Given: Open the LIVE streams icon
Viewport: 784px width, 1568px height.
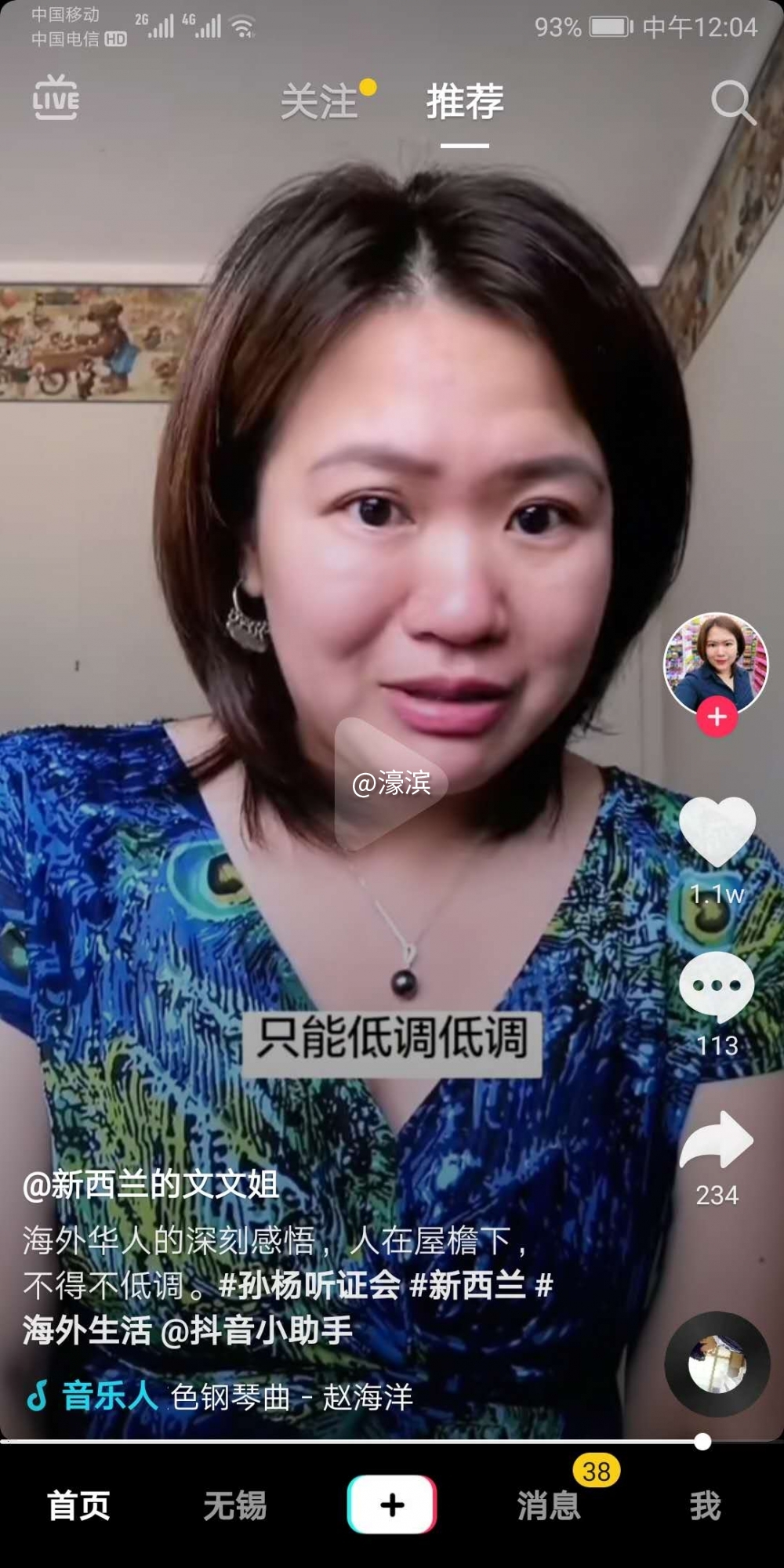Looking at the screenshot, I should (x=56, y=98).
